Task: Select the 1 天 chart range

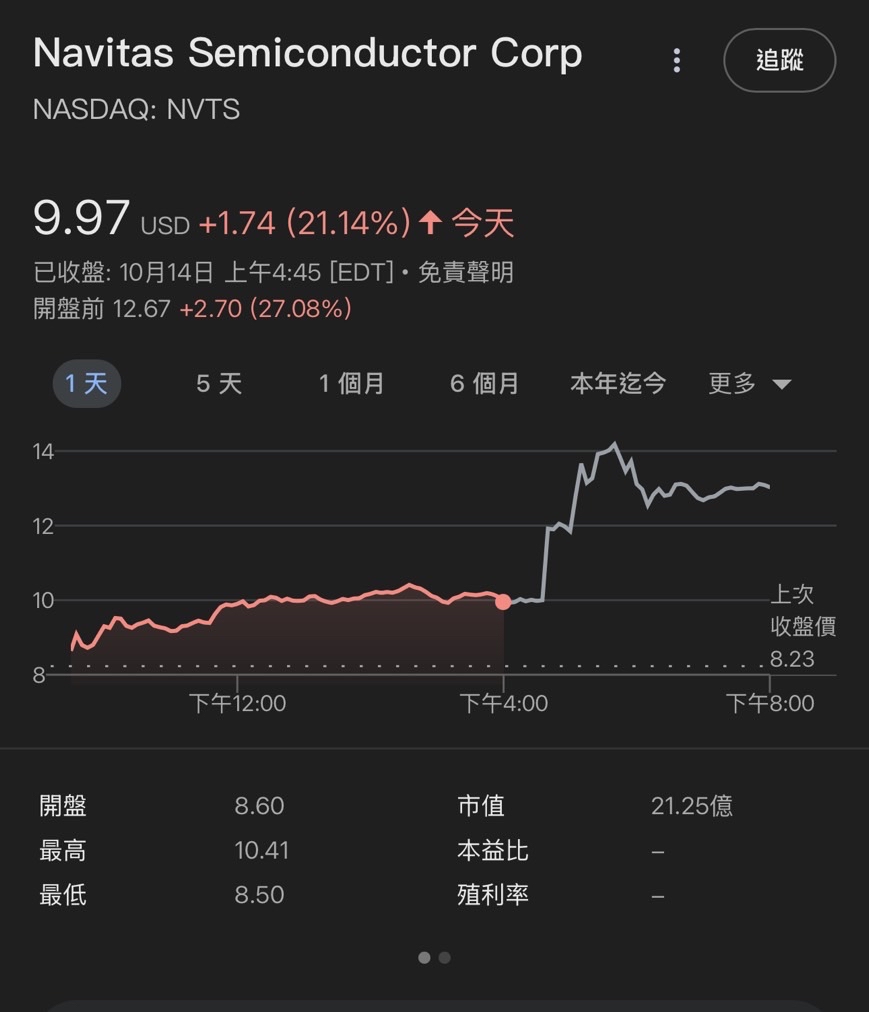Action: click(x=87, y=384)
